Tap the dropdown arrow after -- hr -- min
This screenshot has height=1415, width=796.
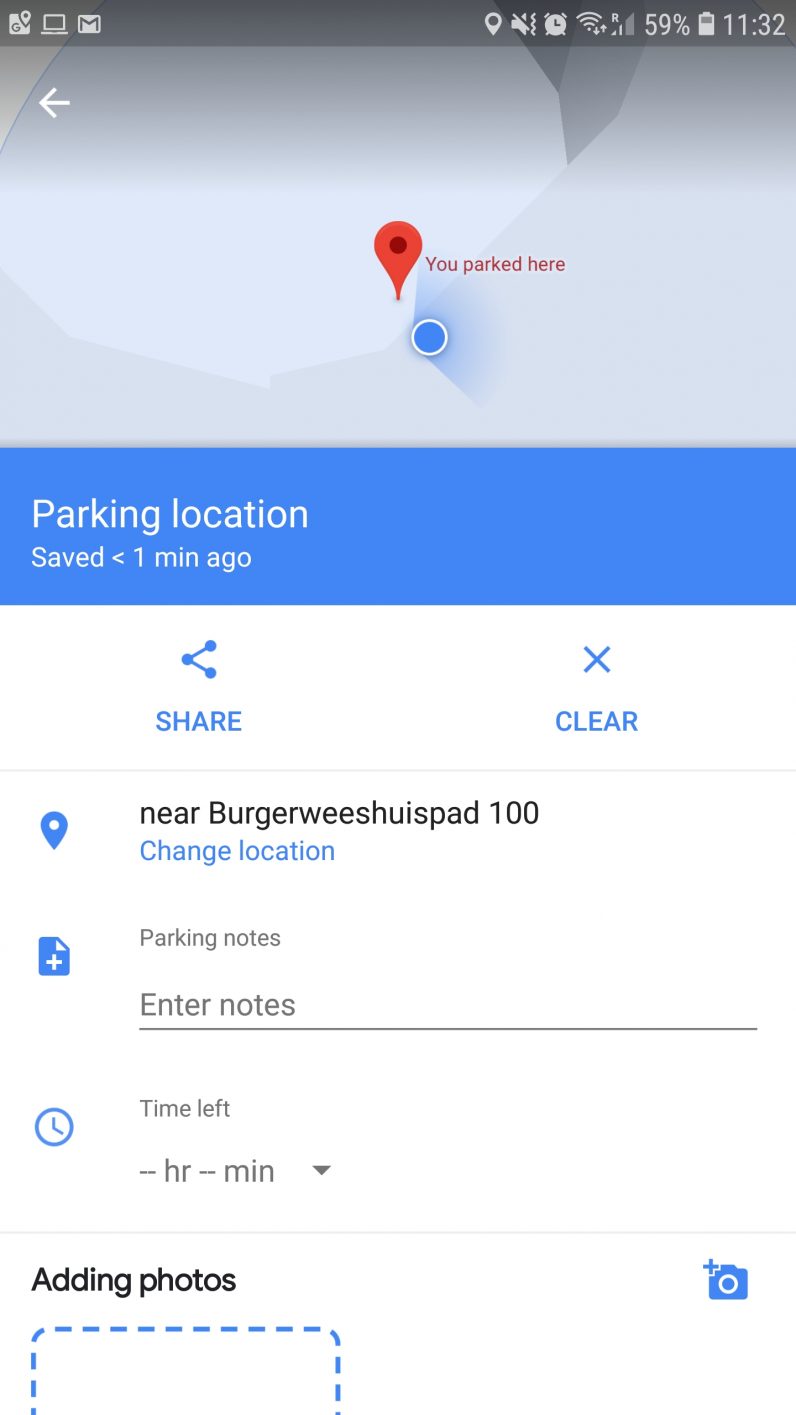point(320,1170)
